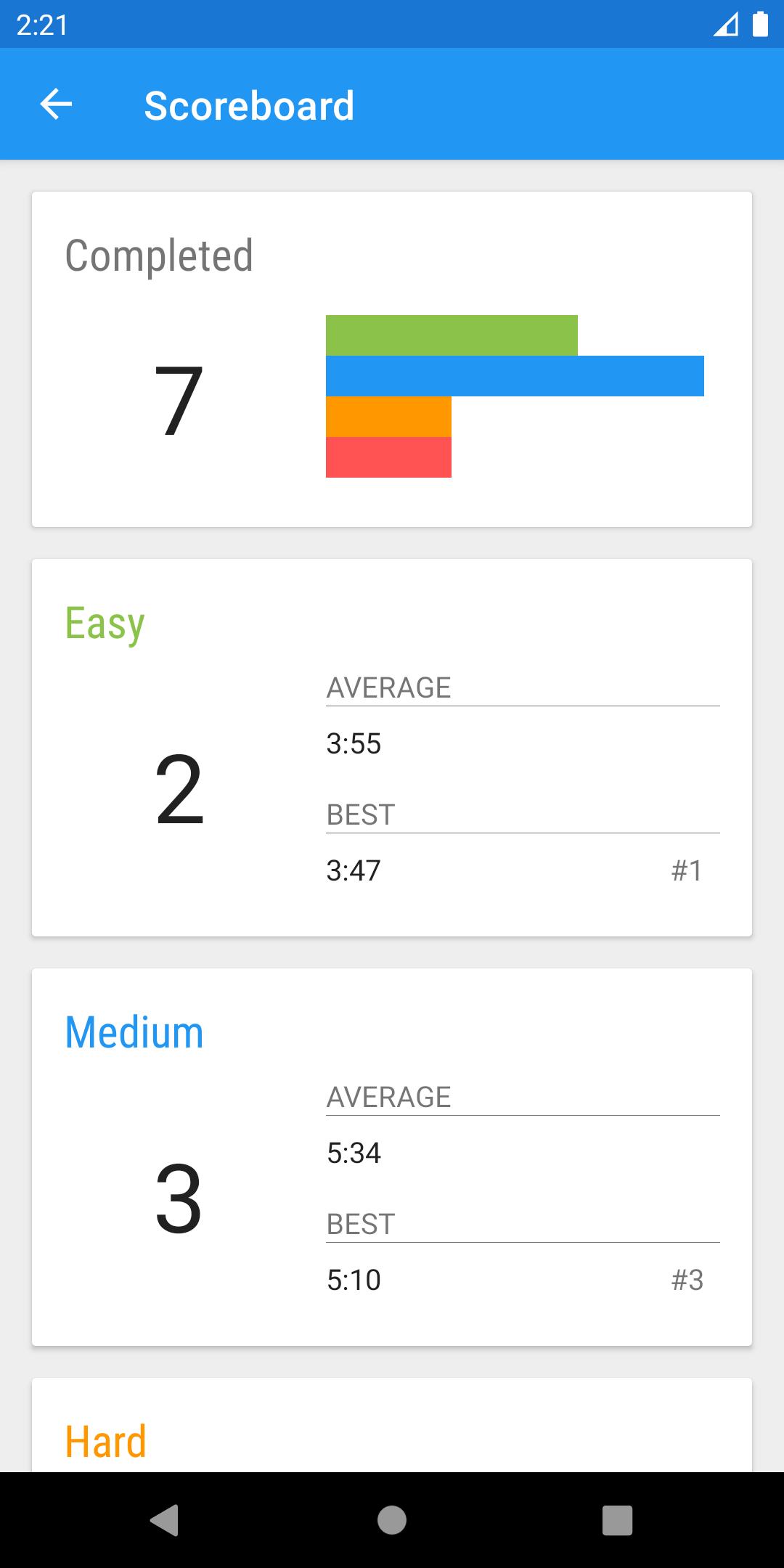Go back from the Scoreboard screen

pos(56,105)
